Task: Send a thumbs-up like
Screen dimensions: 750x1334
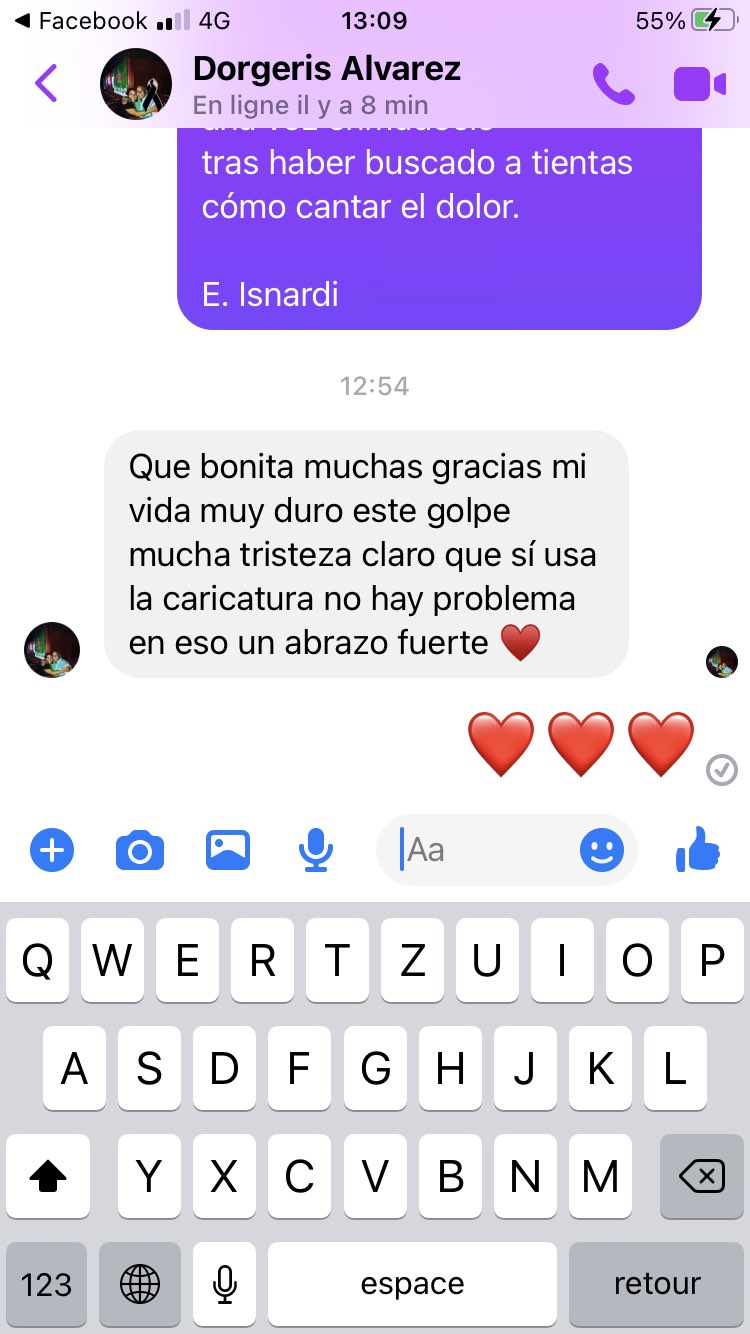Action: pyautogui.click(x=698, y=850)
